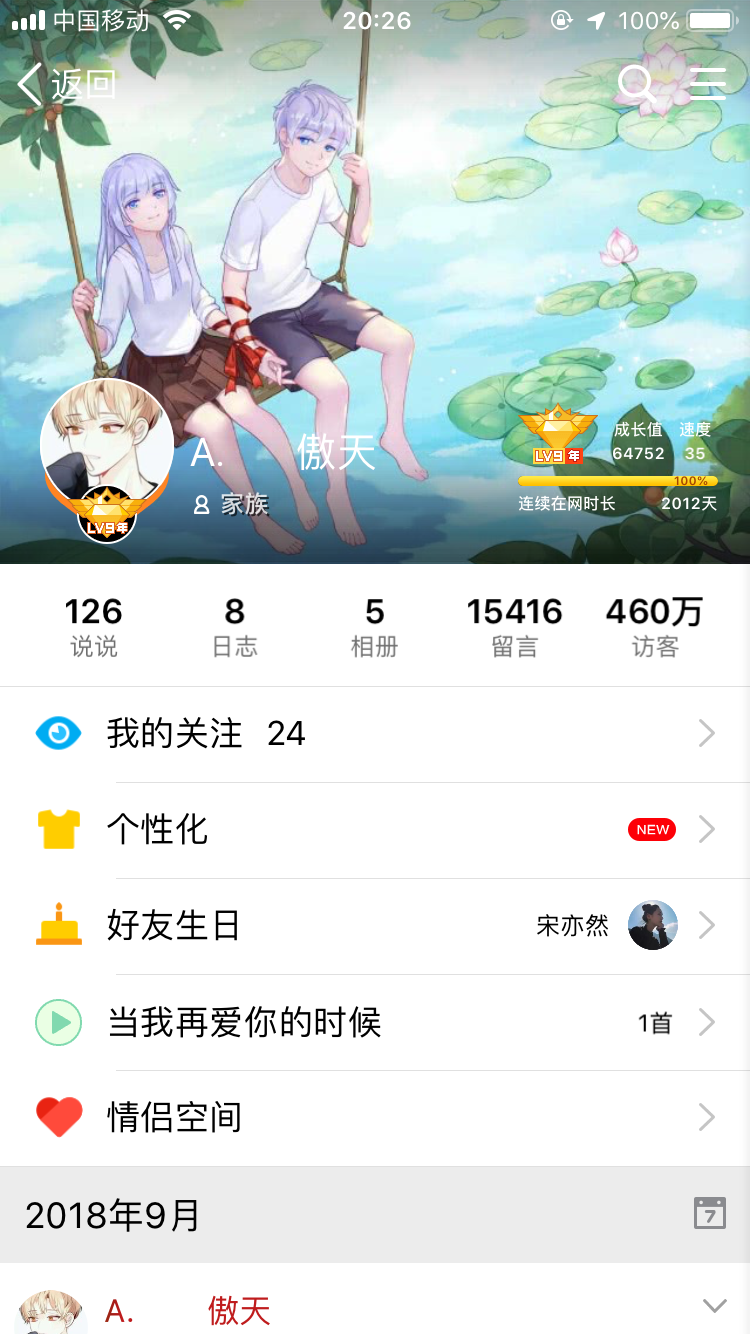
Task: View the LV9 yellow diamond badge
Action: pyautogui.click(x=557, y=436)
